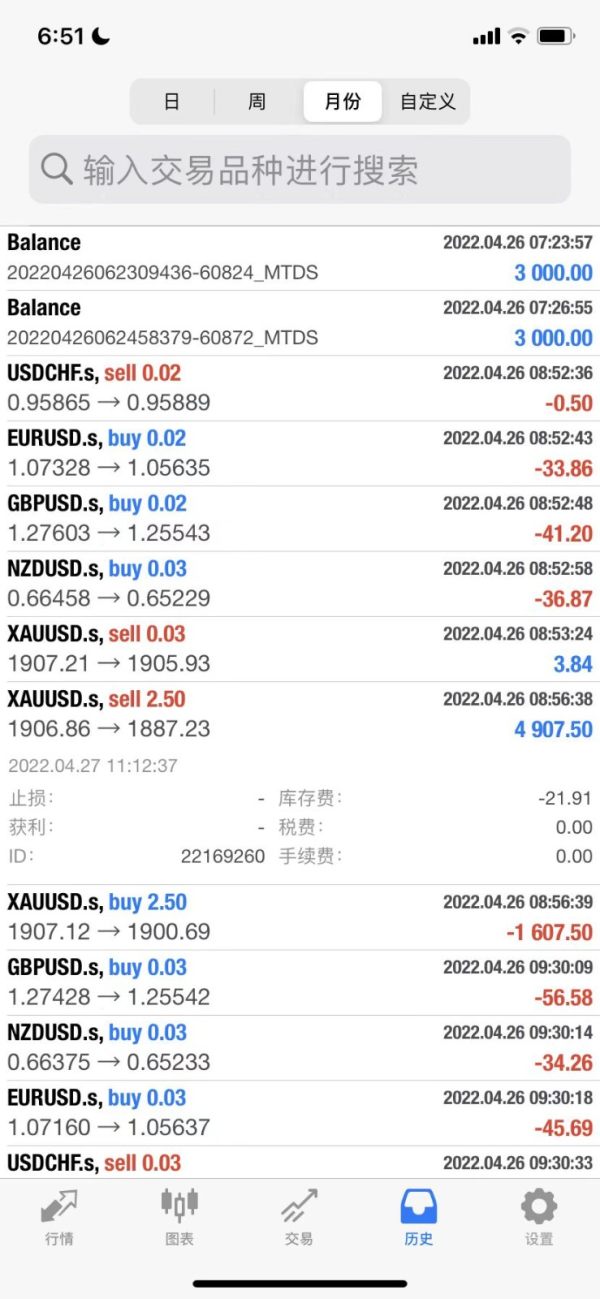Select the 月份 period tab
This screenshot has height=1299, width=600.
click(x=342, y=102)
